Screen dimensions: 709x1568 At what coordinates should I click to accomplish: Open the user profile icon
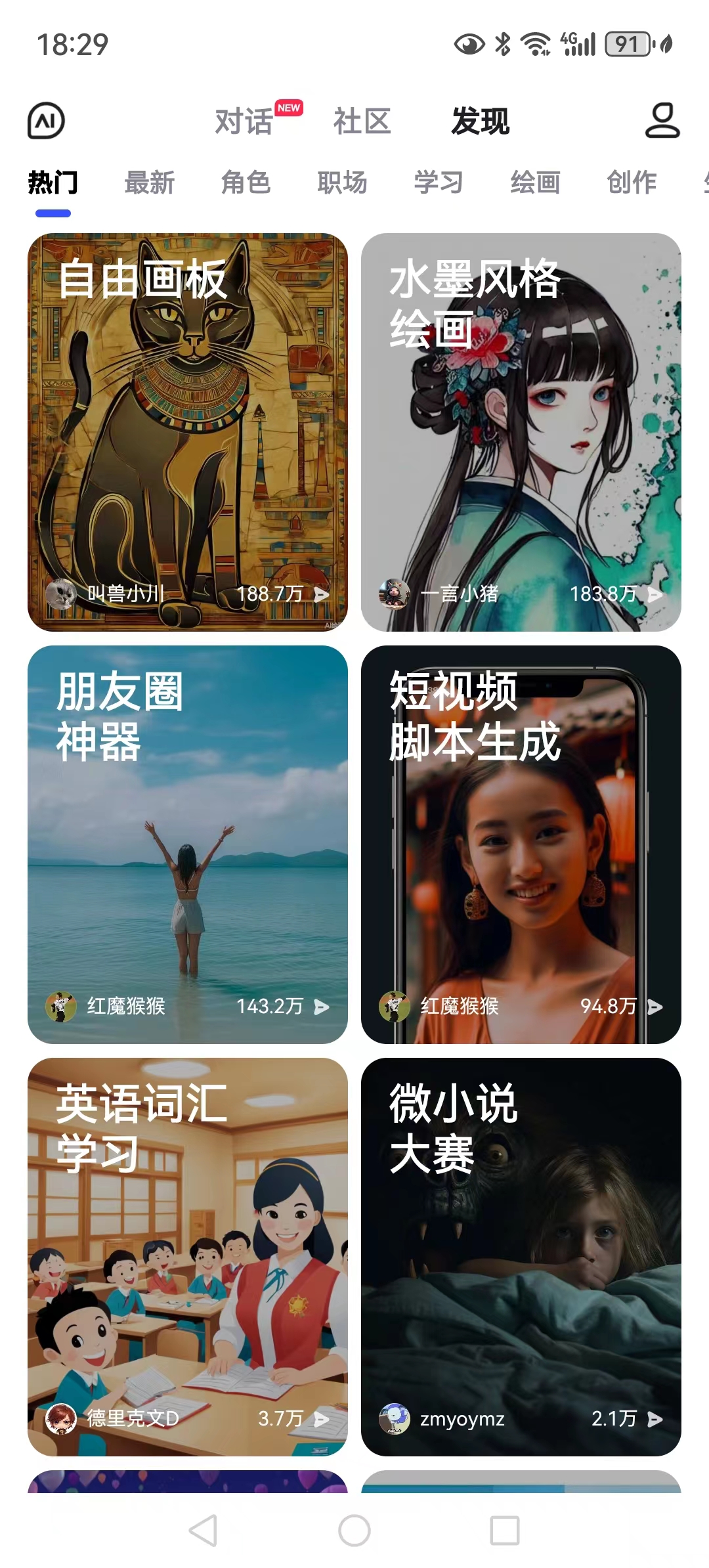tap(662, 120)
